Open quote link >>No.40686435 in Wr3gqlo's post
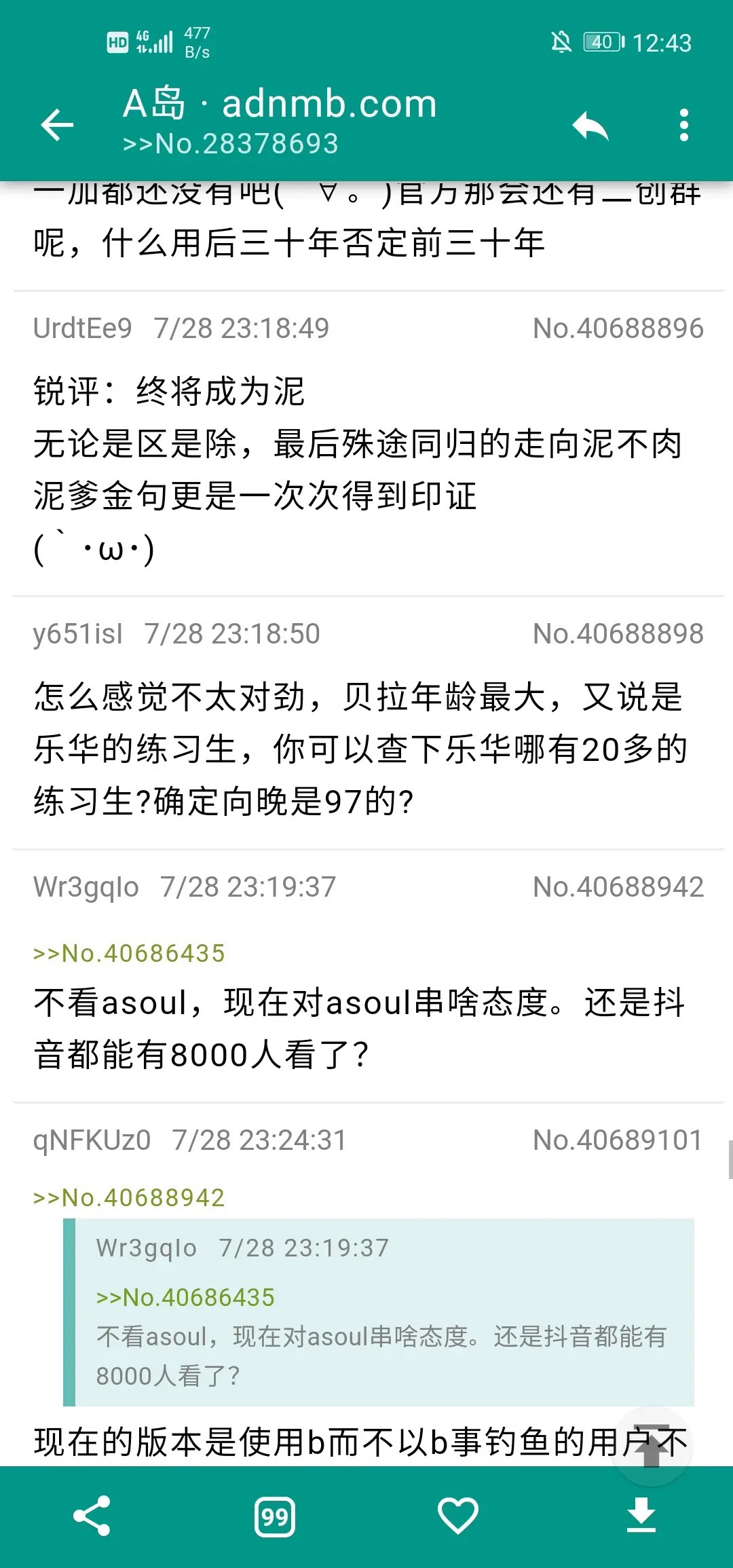This screenshot has width=733, height=1568. click(129, 954)
